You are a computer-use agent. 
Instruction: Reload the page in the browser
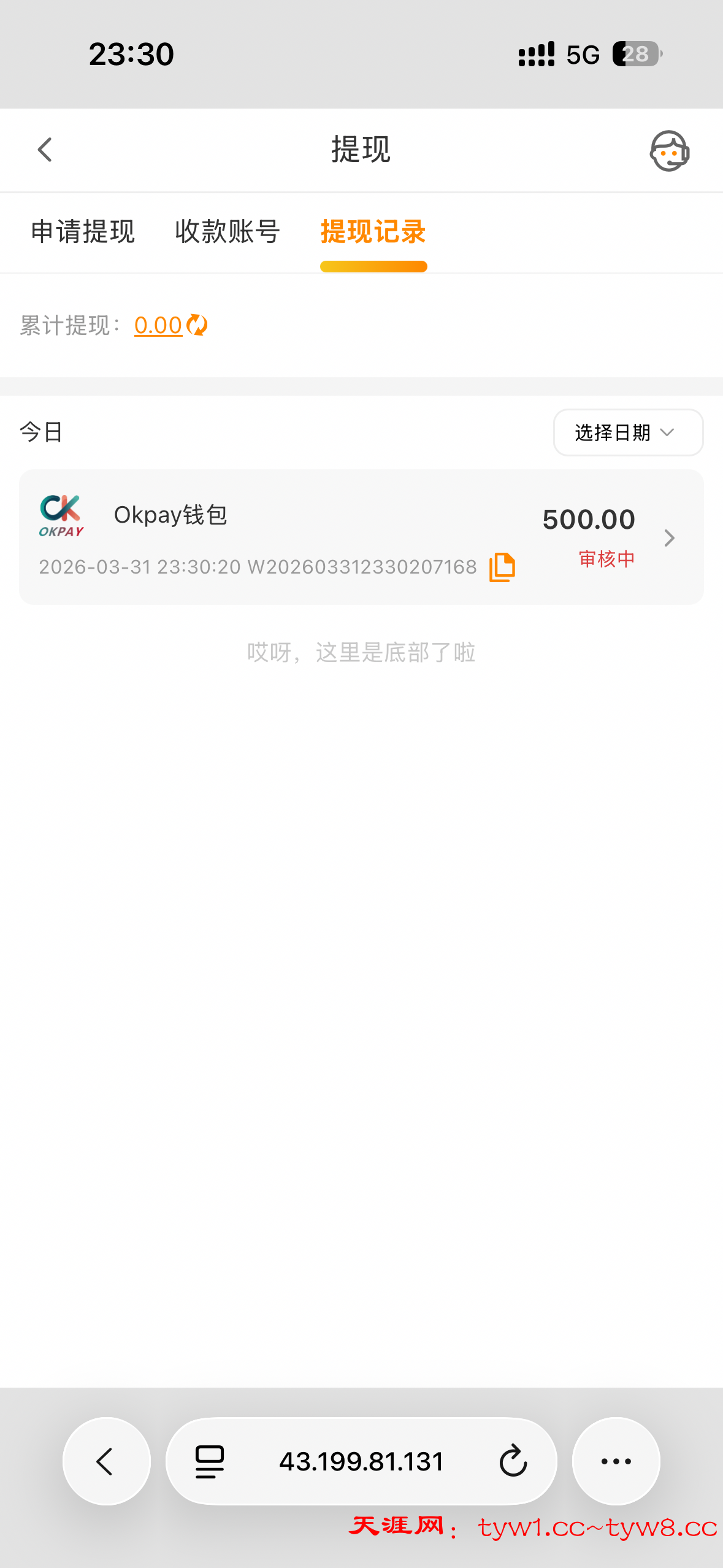click(x=513, y=1461)
